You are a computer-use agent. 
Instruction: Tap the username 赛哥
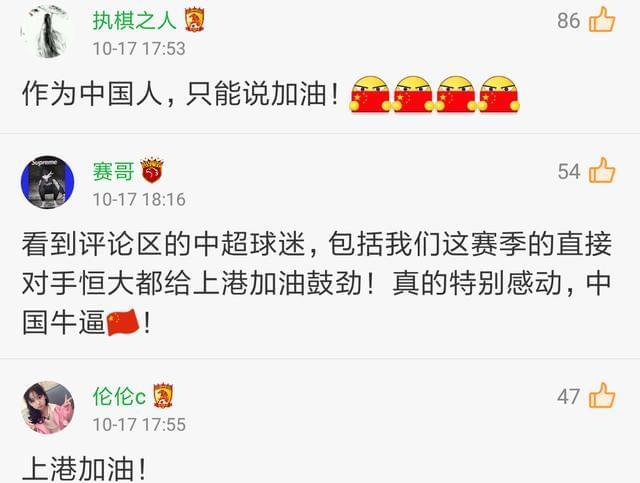point(112,171)
